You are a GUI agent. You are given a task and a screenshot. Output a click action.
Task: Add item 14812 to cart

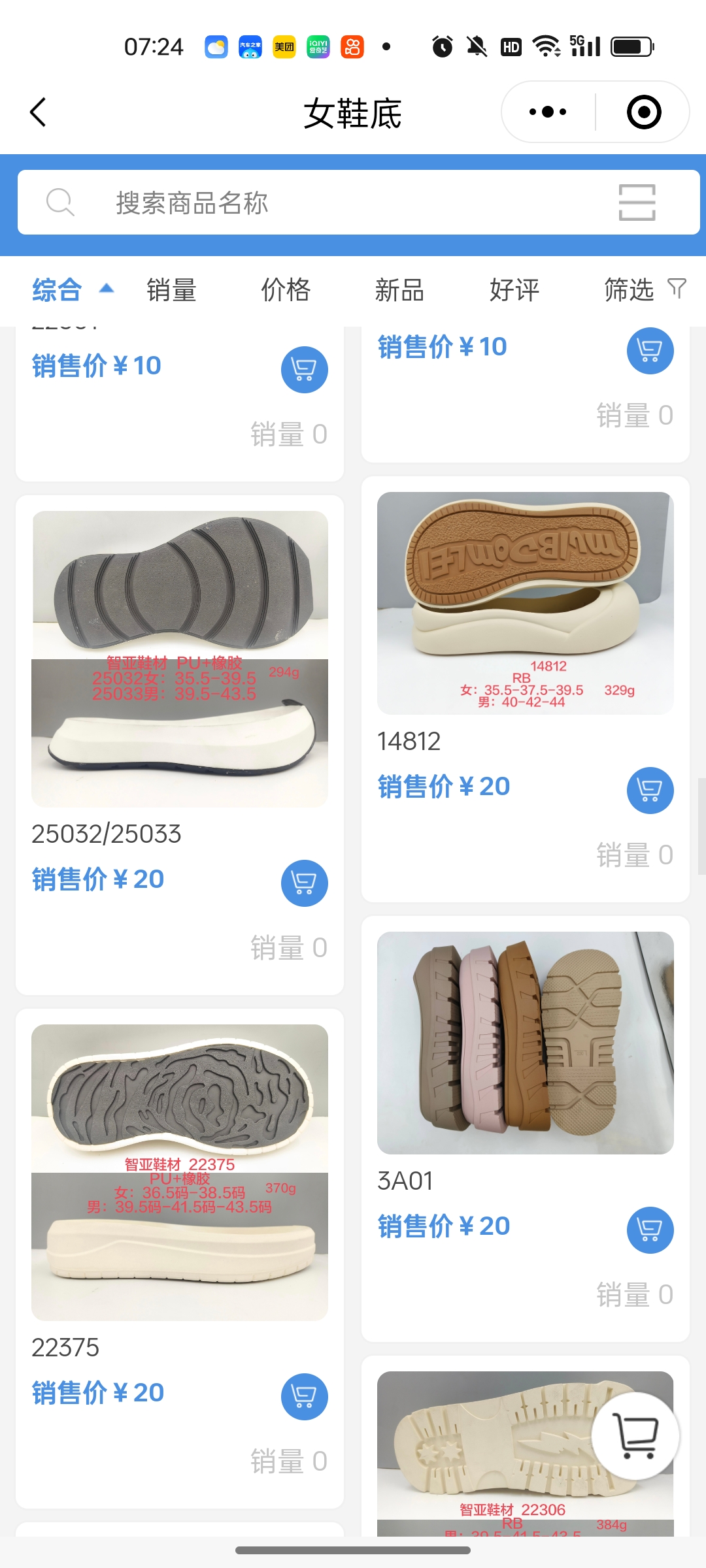tap(650, 790)
